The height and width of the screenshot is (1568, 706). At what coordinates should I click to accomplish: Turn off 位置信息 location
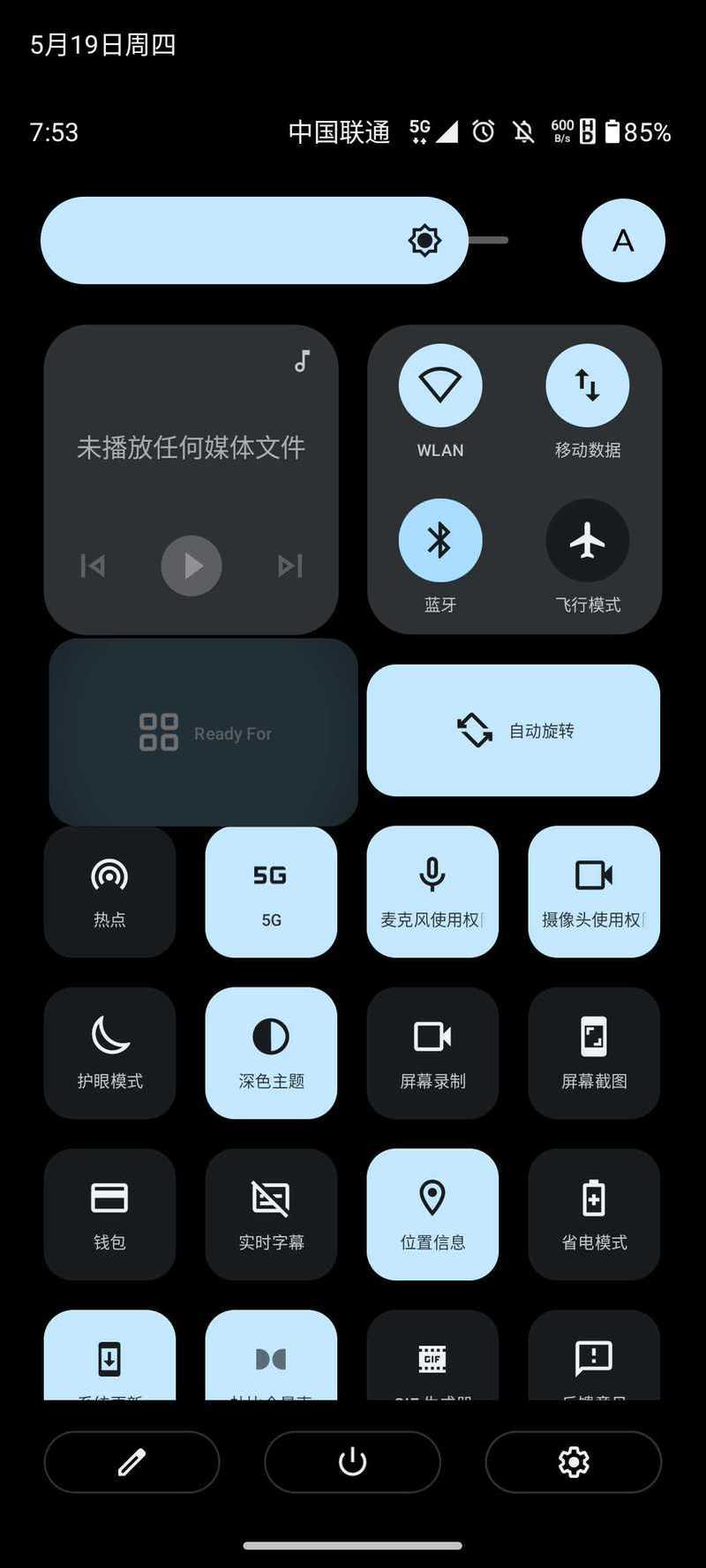pos(432,1214)
